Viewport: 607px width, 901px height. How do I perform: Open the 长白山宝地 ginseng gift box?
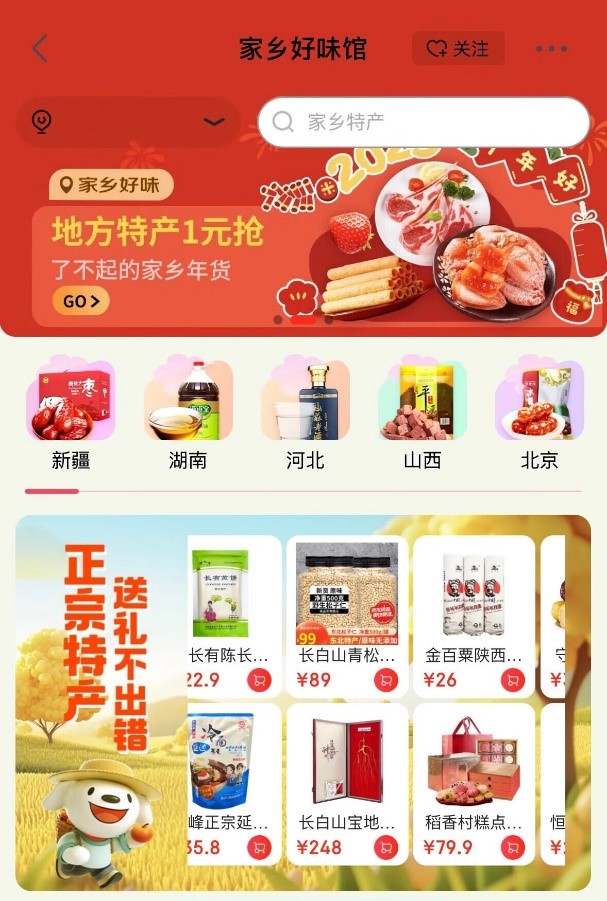tap(347, 770)
